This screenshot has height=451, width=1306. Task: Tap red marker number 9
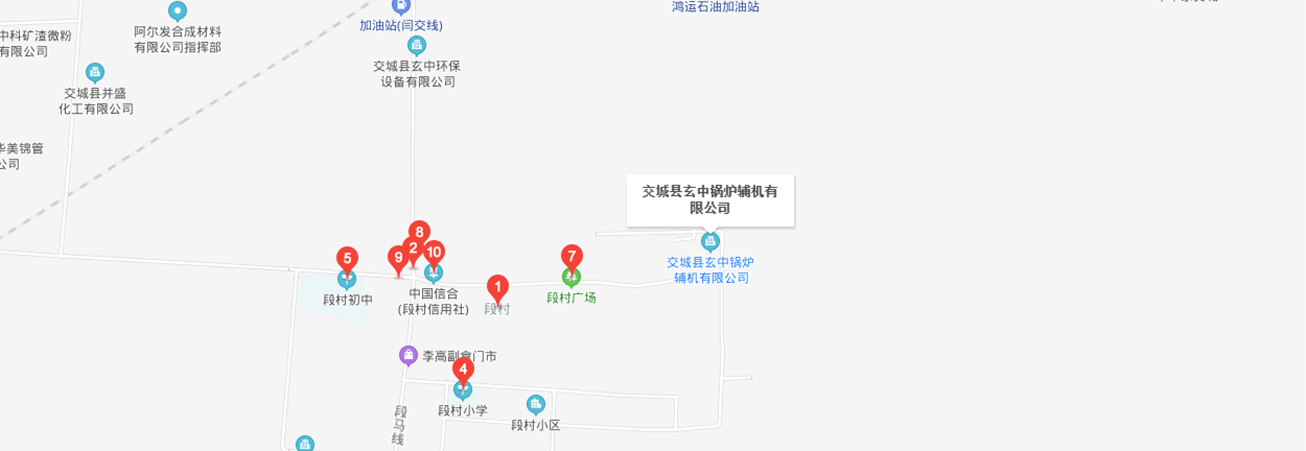pyautogui.click(x=397, y=258)
